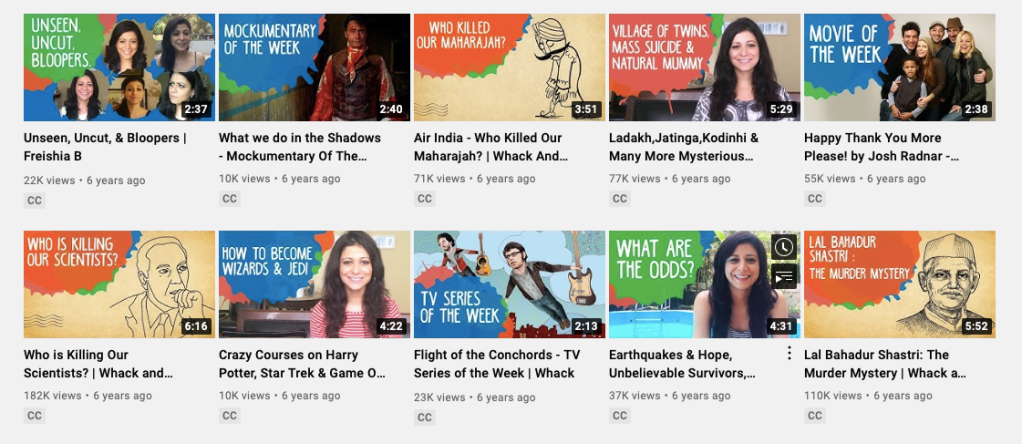The image size is (1022, 444).
Task: Open Lal Bahadur Shastri Murder Mystery video
Action: (x=899, y=284)
